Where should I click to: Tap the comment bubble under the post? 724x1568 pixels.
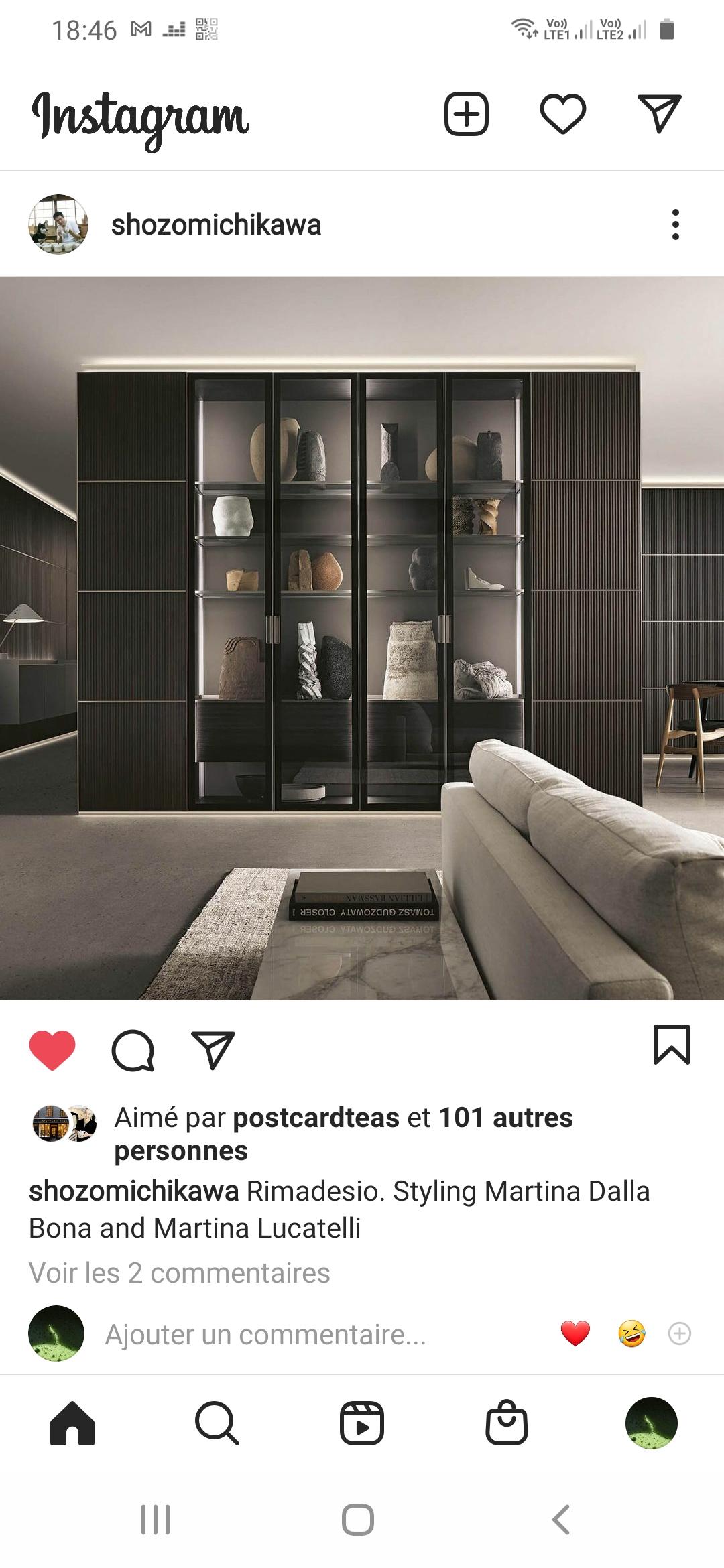(x=133, y=1050)
